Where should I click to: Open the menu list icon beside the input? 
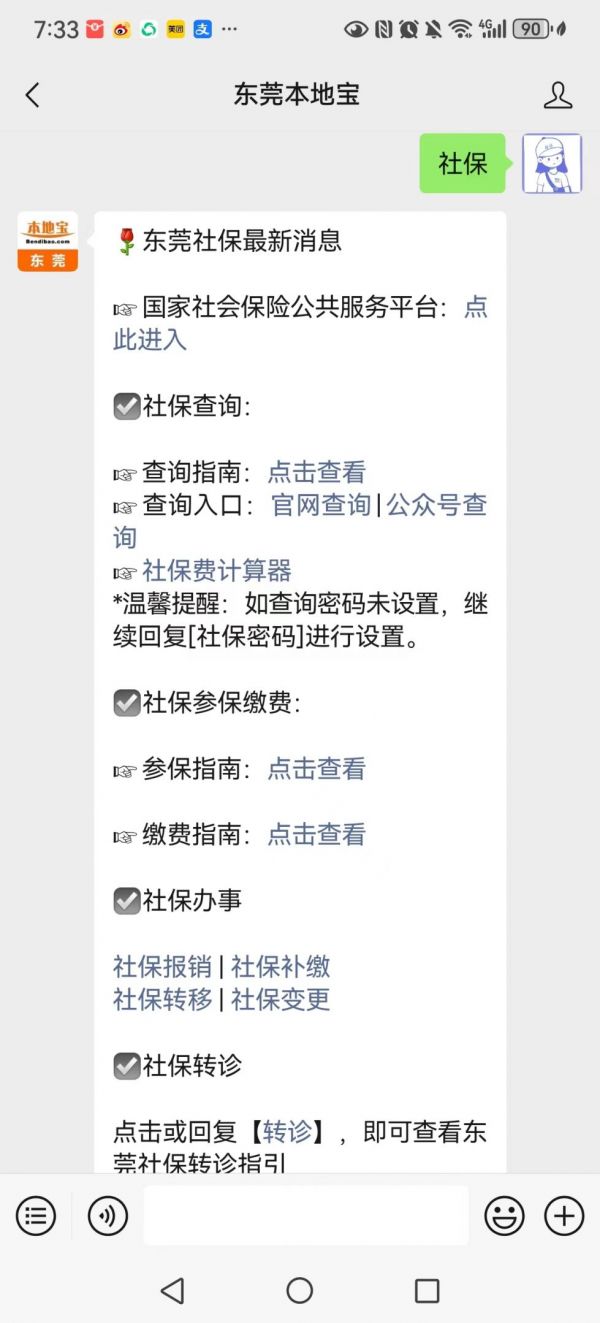tap(36, 1216)
